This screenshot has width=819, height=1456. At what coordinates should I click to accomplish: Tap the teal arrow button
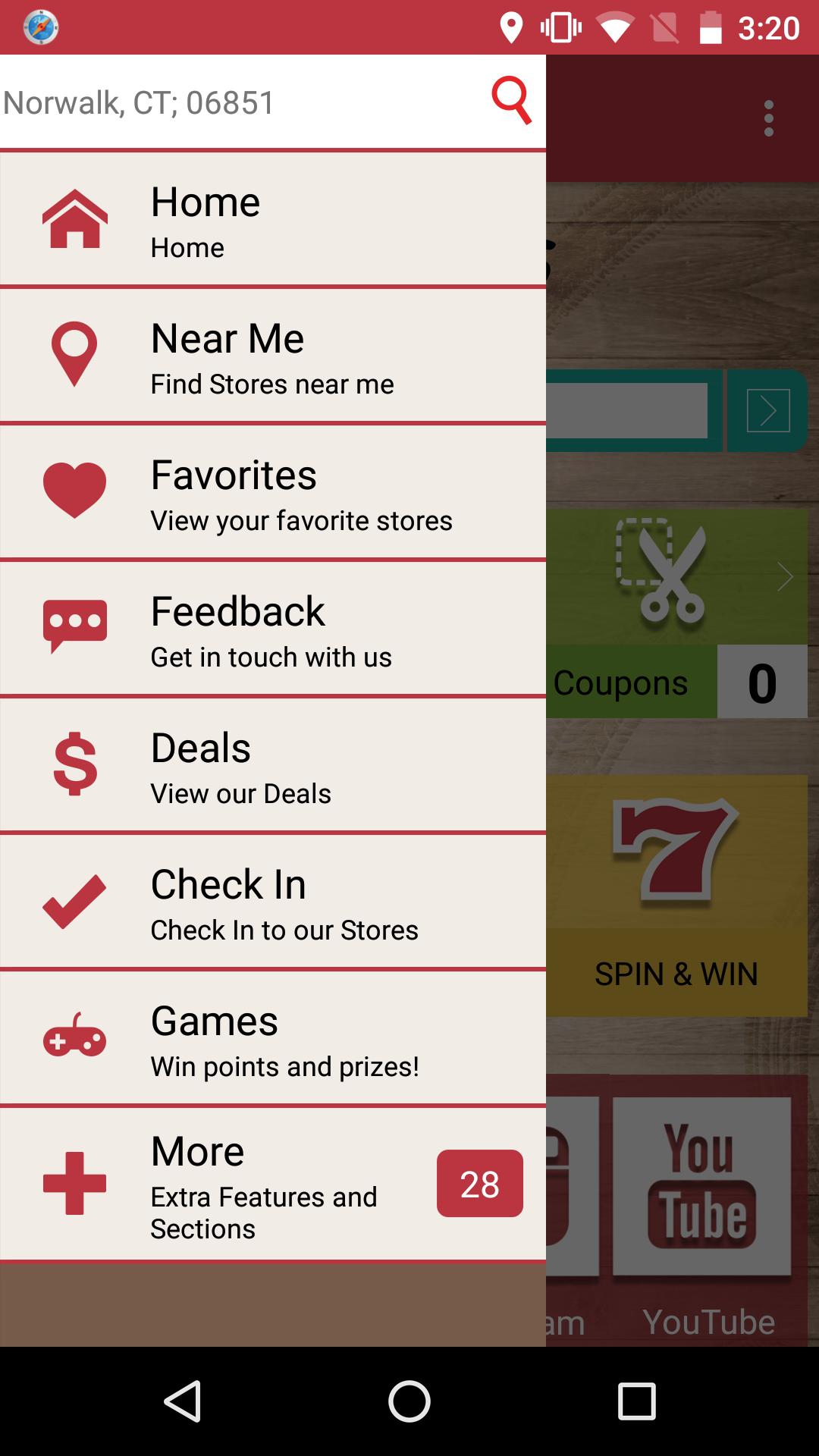[767, 410]
